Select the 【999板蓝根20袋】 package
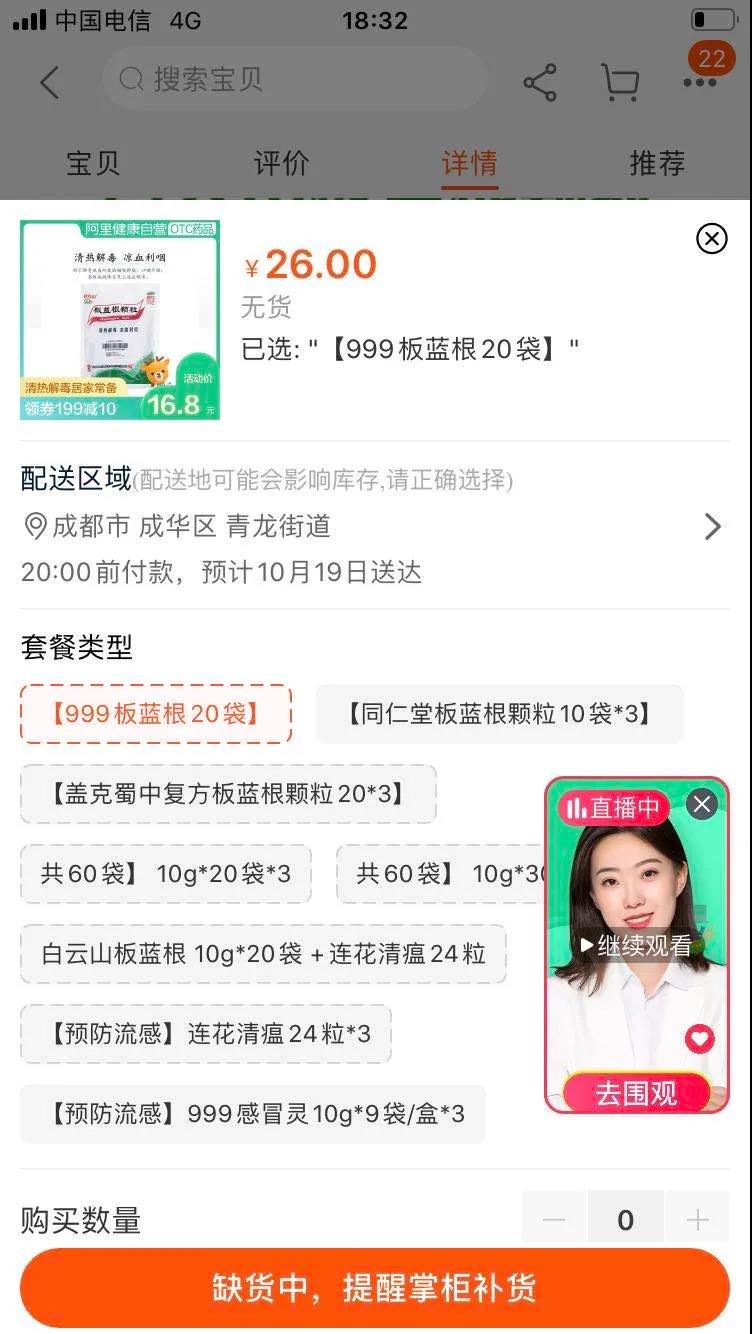Screen dimensions: 752x1334 coord(156,714)
